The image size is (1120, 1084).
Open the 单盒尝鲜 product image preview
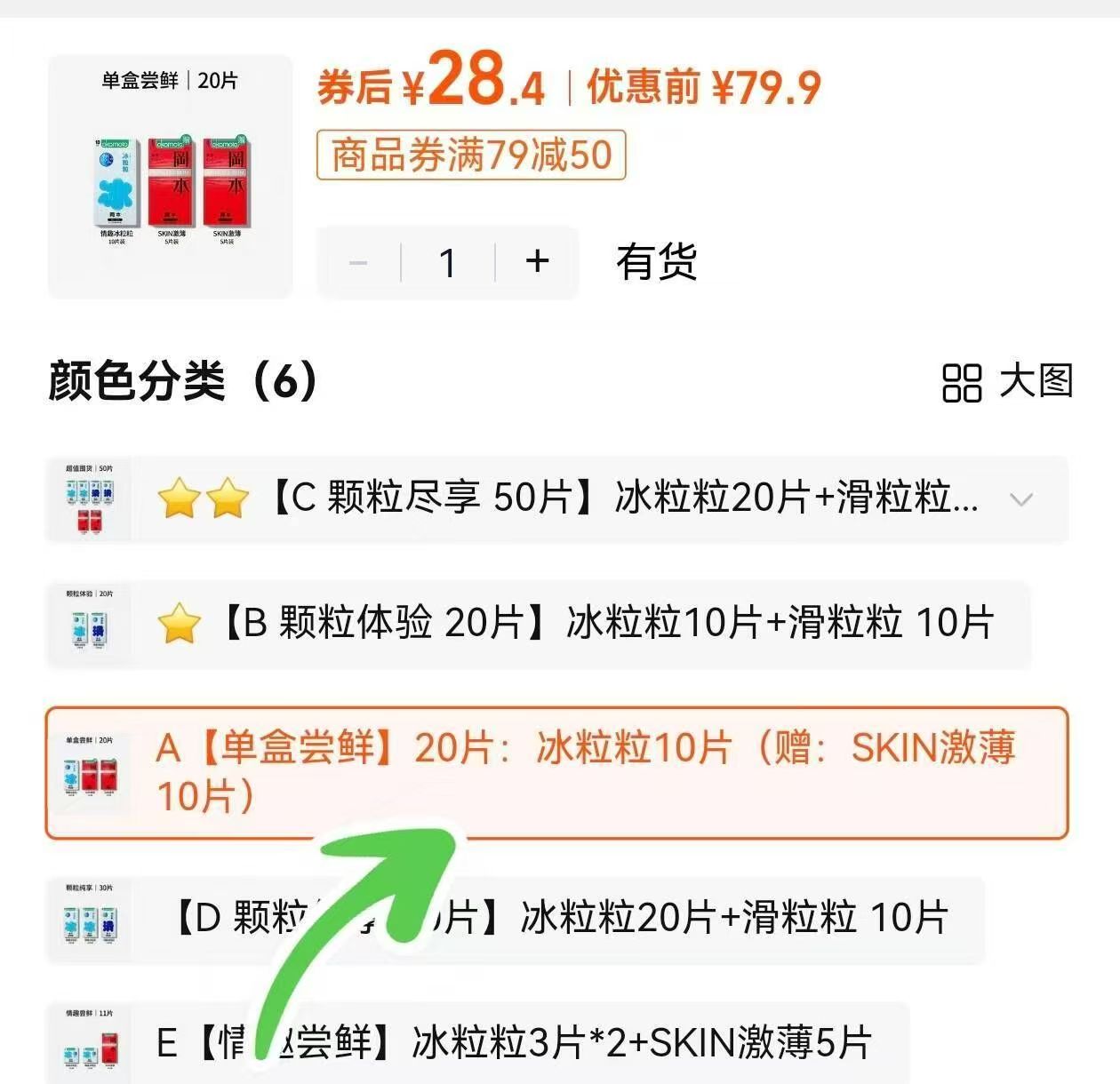(170, 177)
